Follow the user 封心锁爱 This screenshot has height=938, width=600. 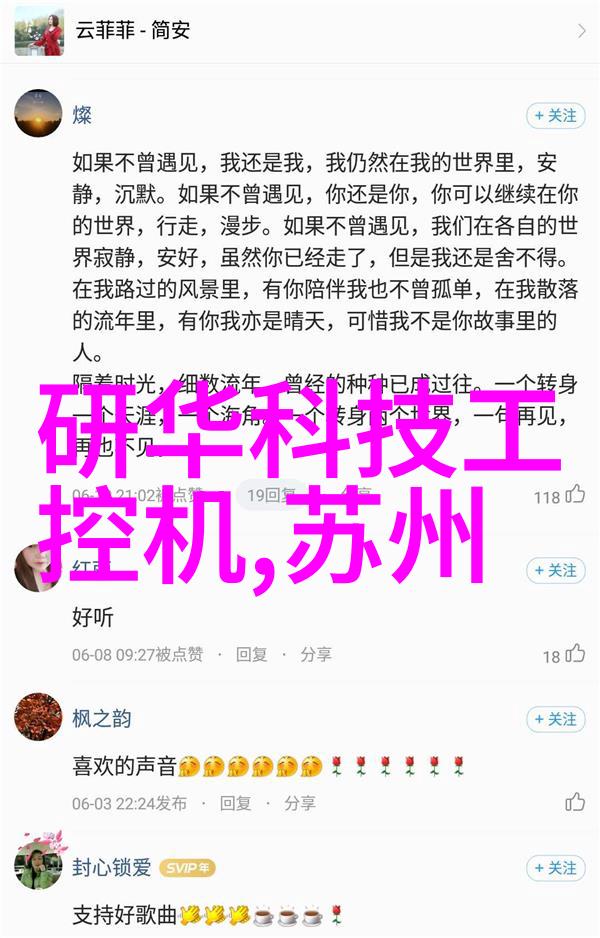coord(554,868)
